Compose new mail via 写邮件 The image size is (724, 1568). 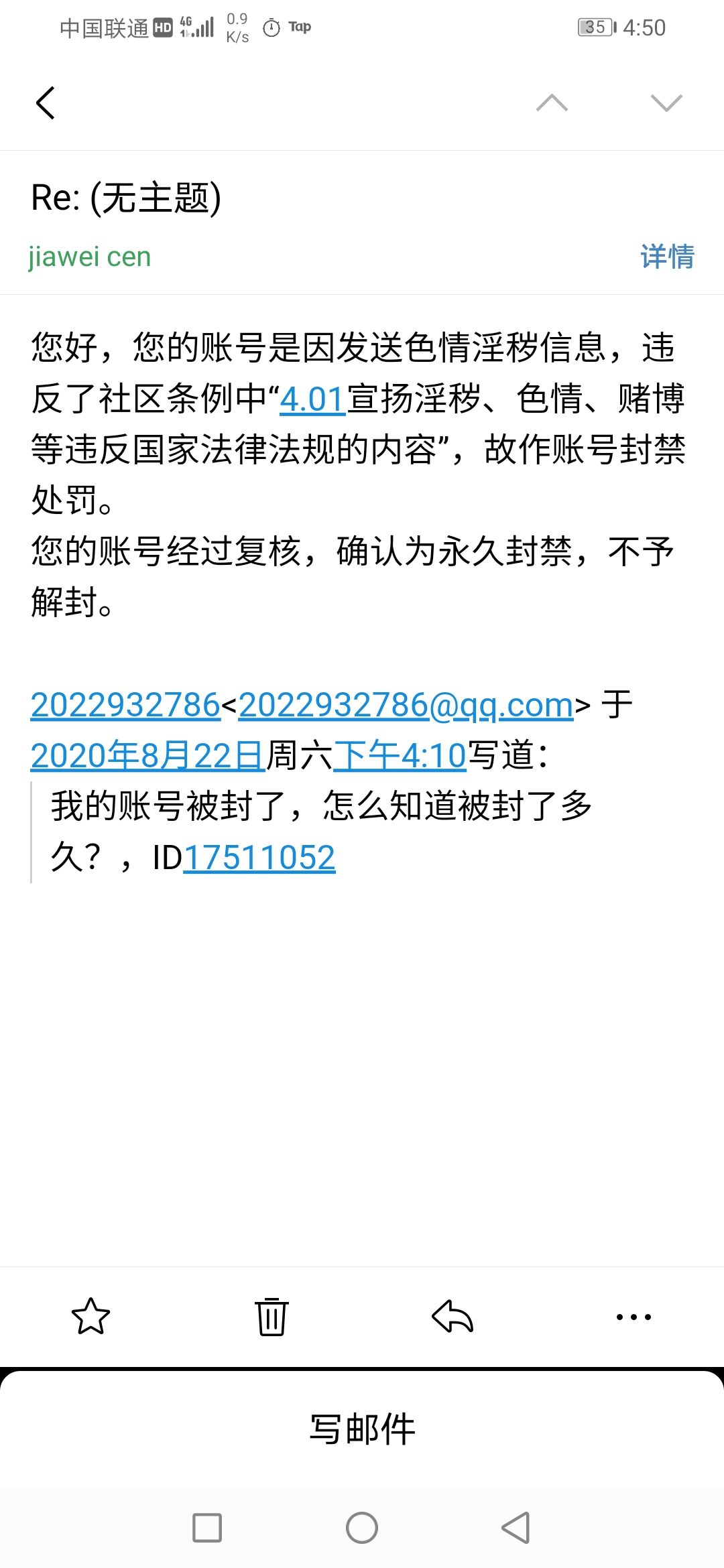tap(362, 1429)
